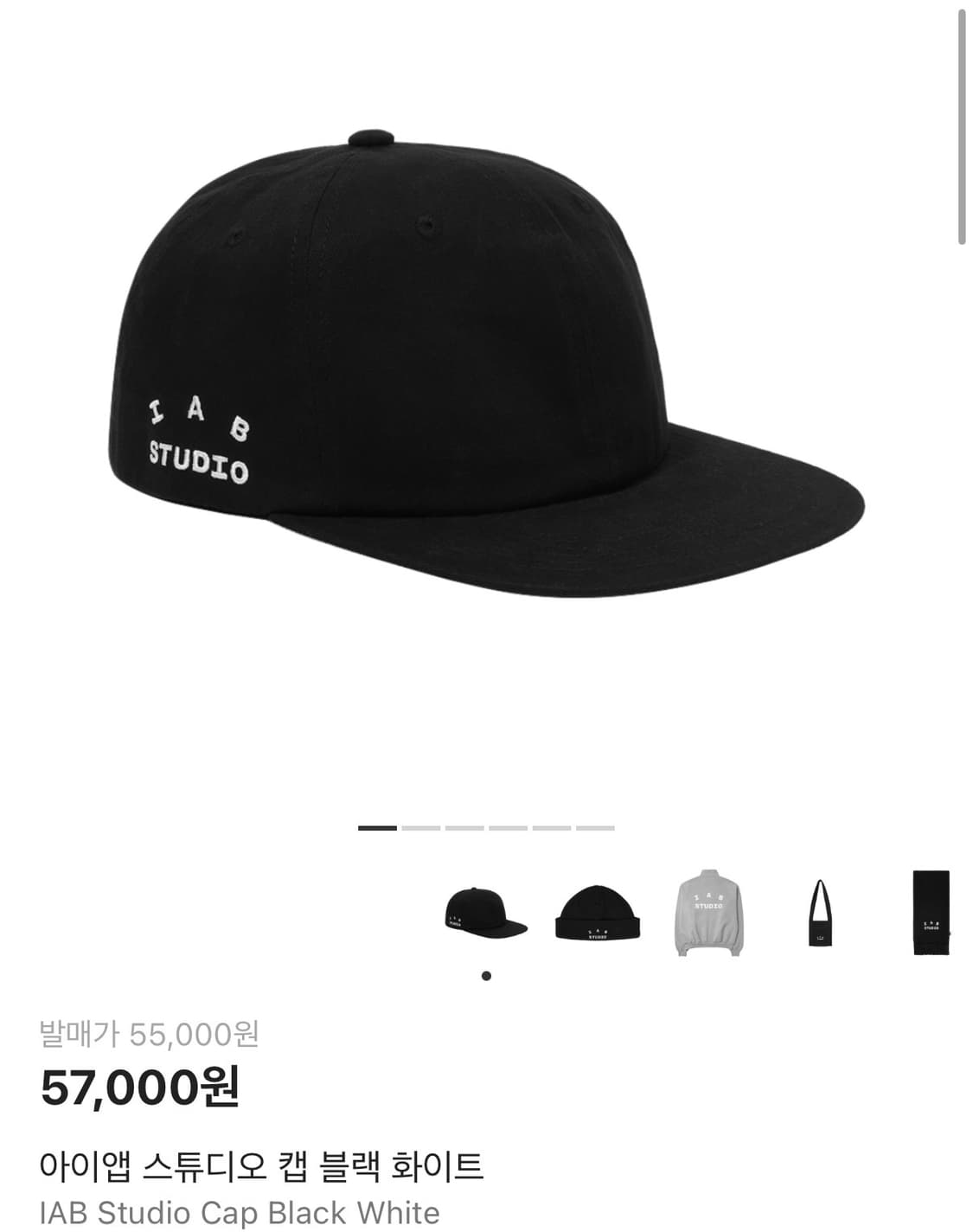
Task: Jump to the second image indicator segment
Action: pos(421,828)
